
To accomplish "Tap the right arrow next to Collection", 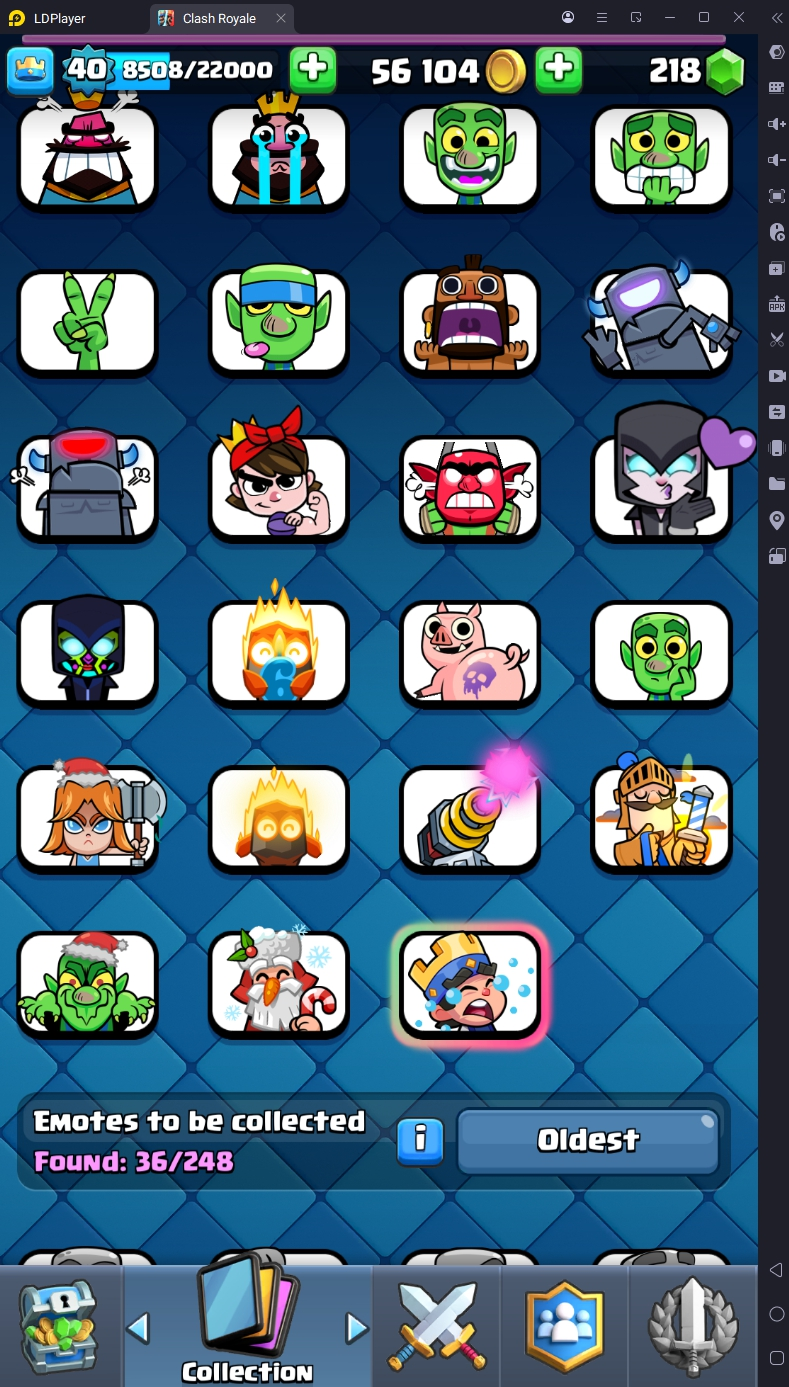I will [x=356, y=1328].
